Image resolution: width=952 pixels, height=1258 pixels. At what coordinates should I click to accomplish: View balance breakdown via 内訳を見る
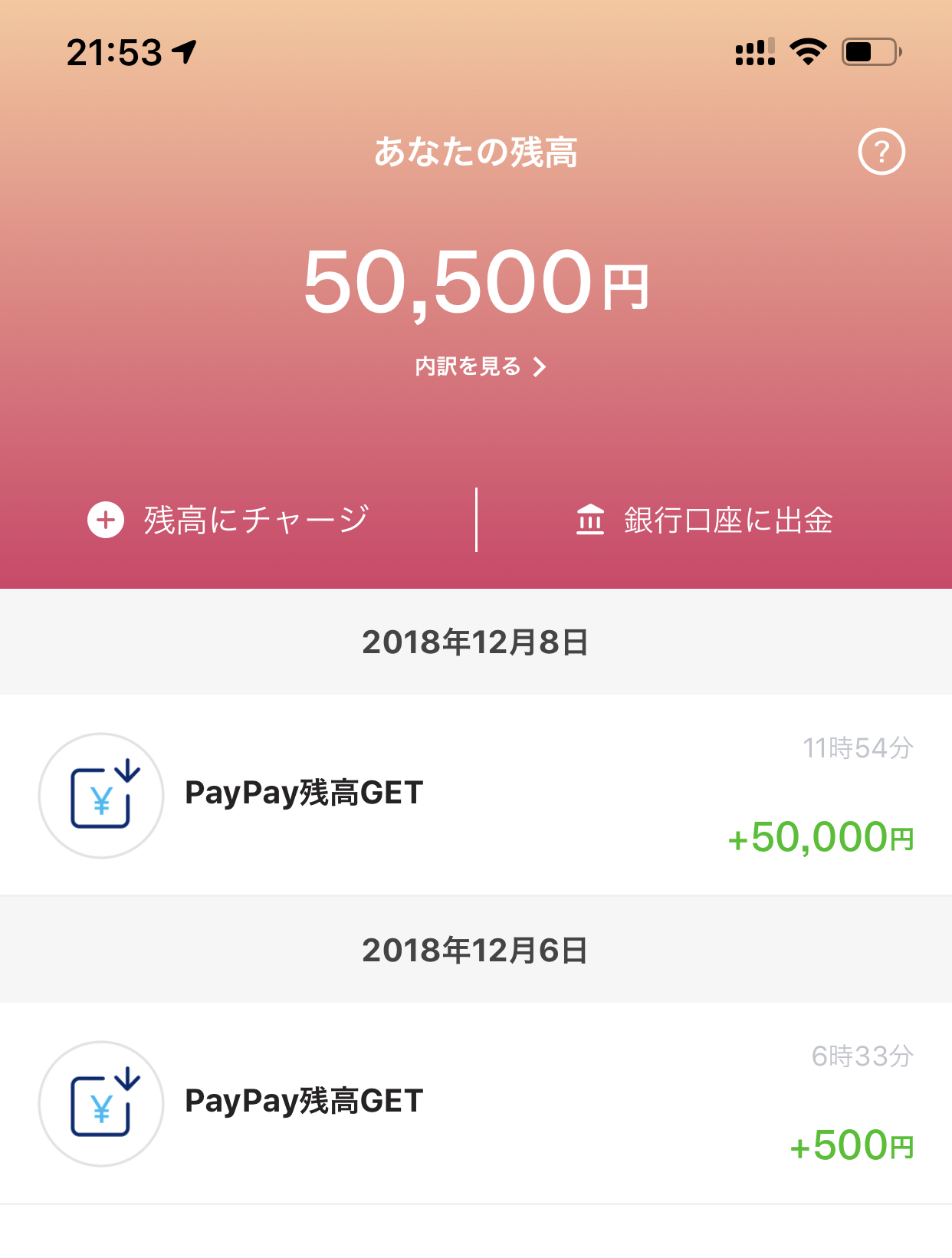(480, 366)
